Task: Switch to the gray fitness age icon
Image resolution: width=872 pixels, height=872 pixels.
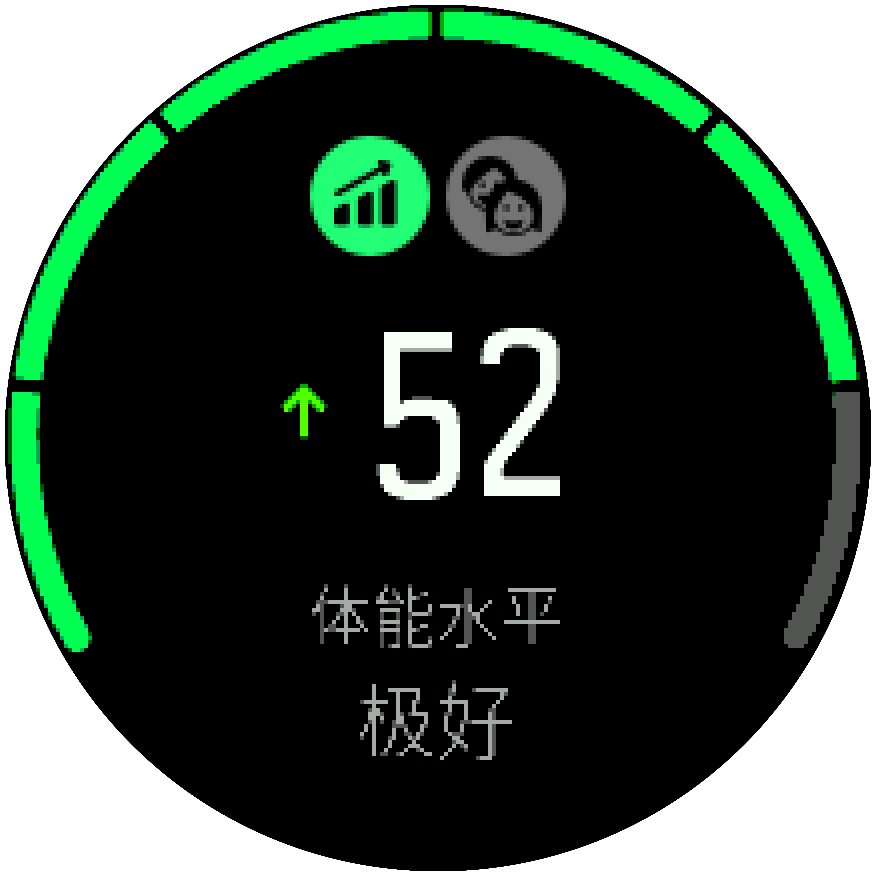Action: pos(505,195)
